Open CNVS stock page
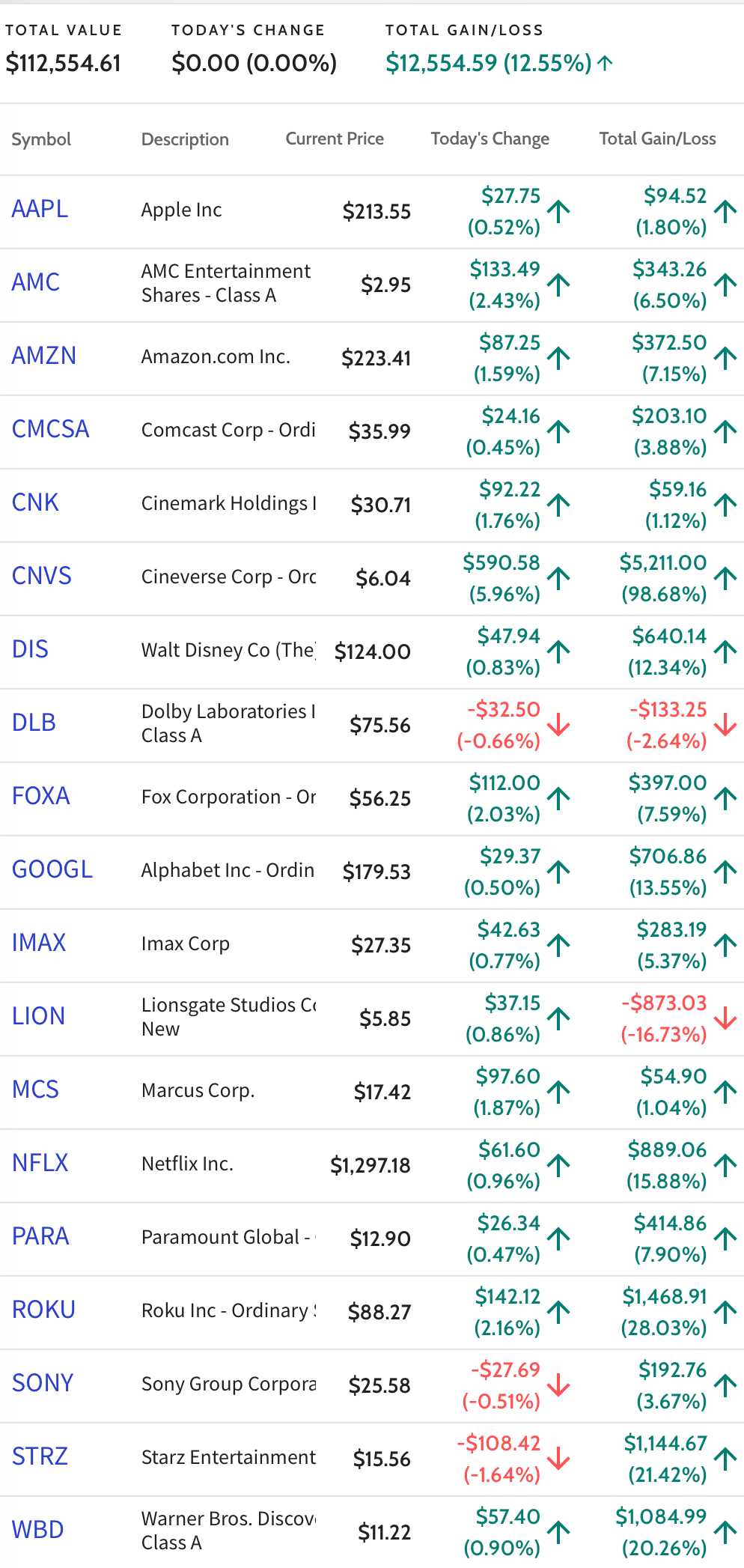This screenshot has height=1568, width=744. (x=42, y=576)
